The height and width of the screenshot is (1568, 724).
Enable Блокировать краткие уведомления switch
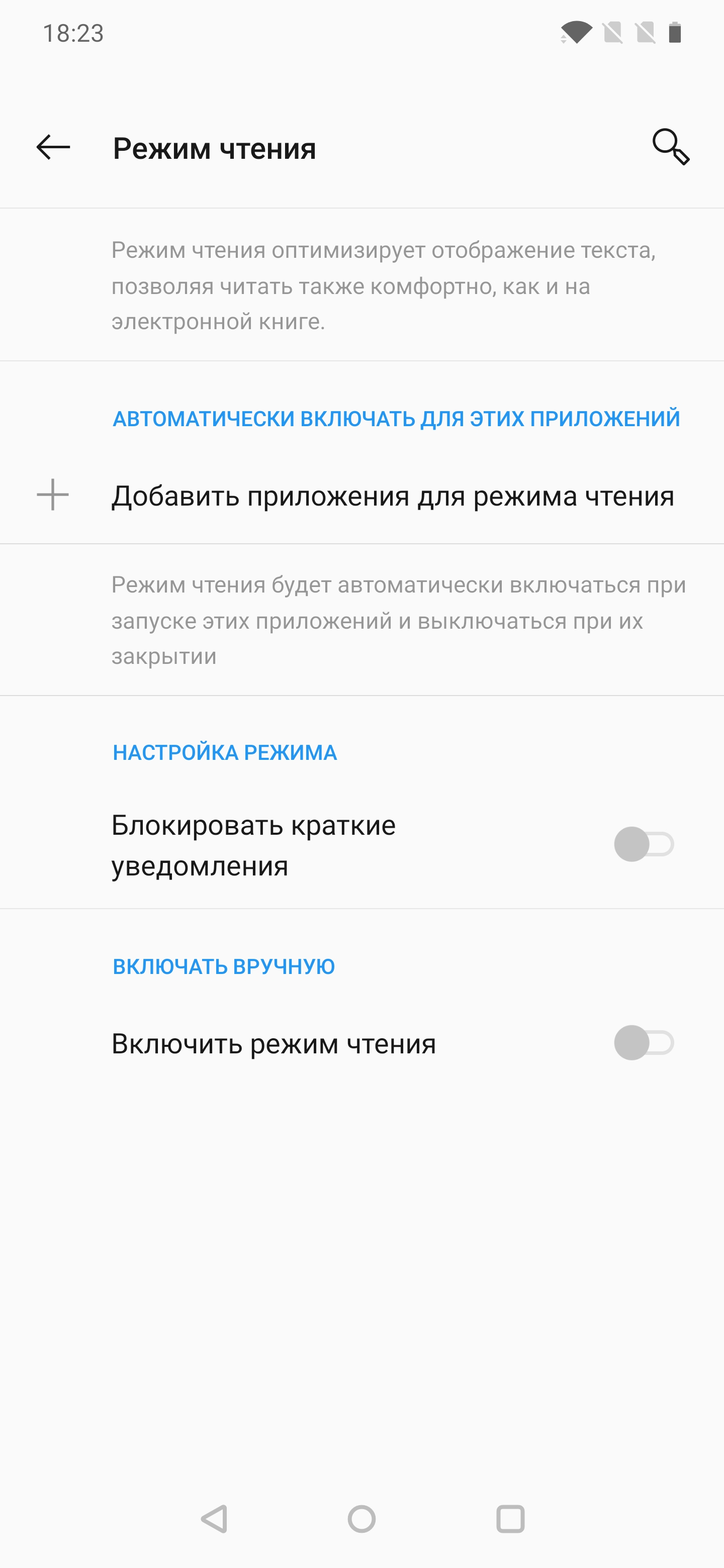click(643, 844)
